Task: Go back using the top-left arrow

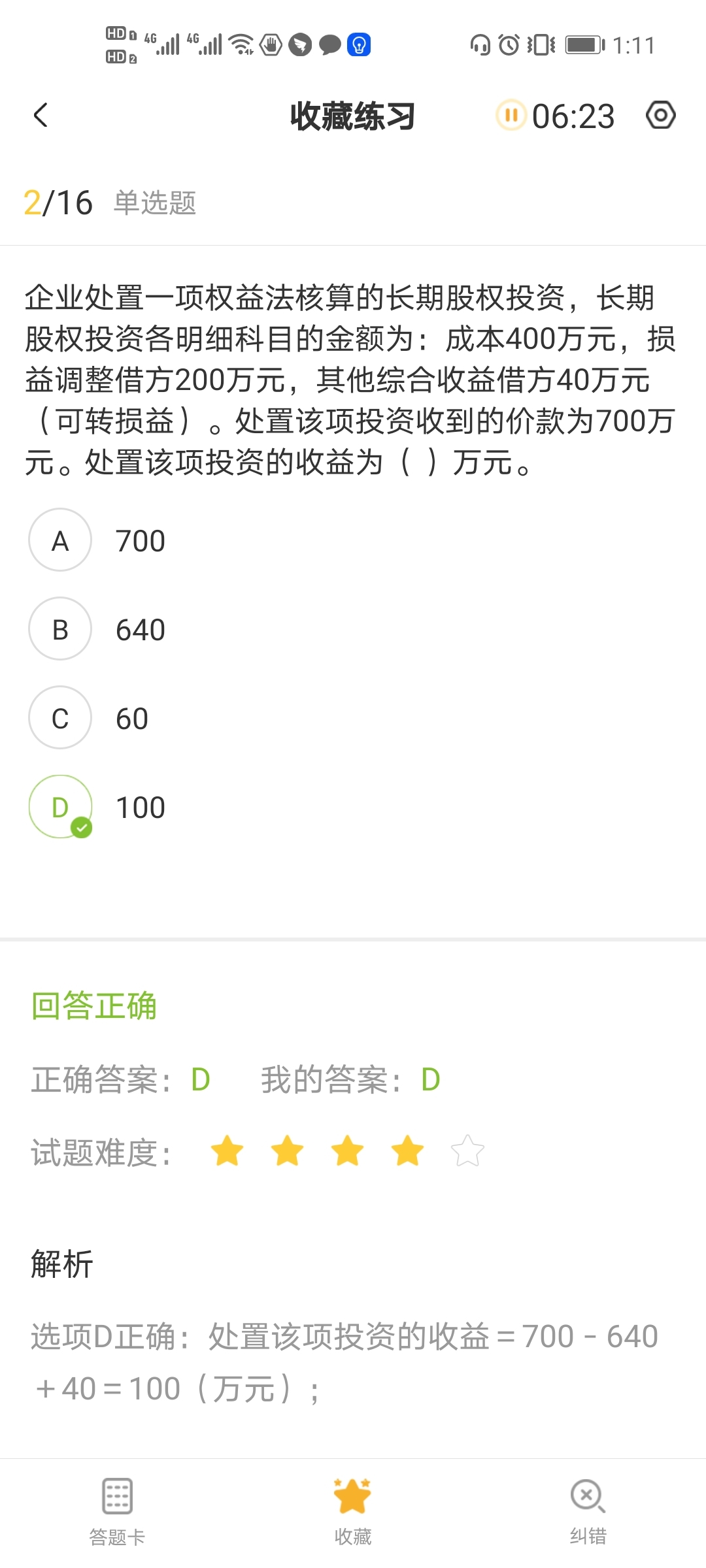Action: (41, 116)
